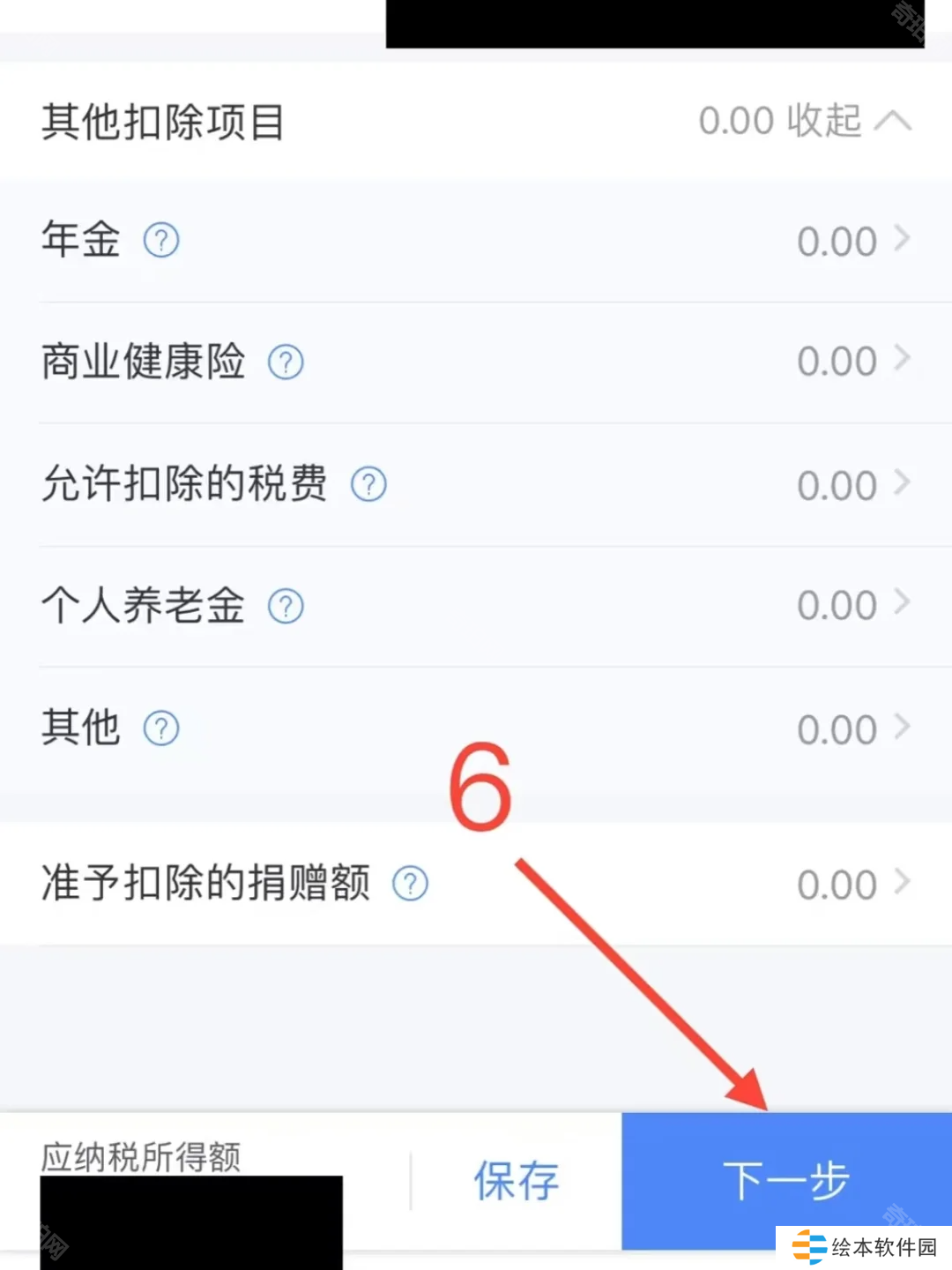Show help for 个人养老金
The width and height of the screenshot is (952, 1270).
coord(286,606)
